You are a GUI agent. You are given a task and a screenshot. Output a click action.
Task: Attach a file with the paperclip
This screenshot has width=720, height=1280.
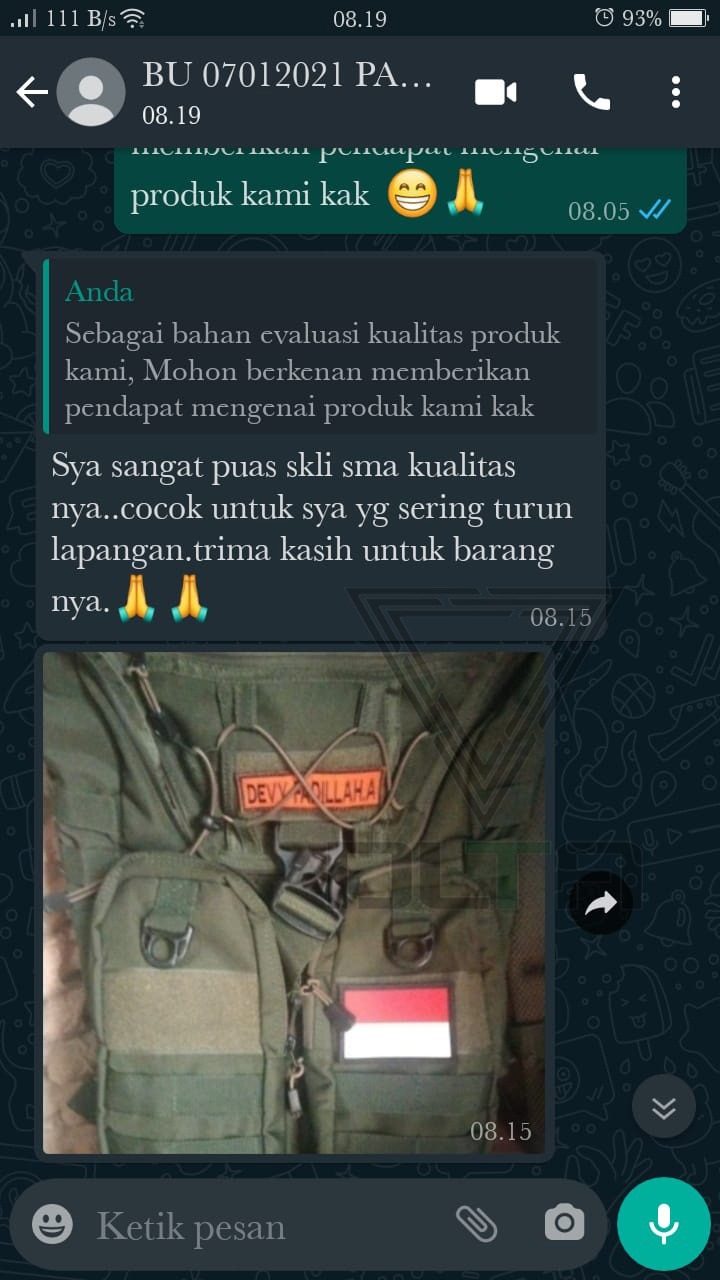click(476, 1223)
